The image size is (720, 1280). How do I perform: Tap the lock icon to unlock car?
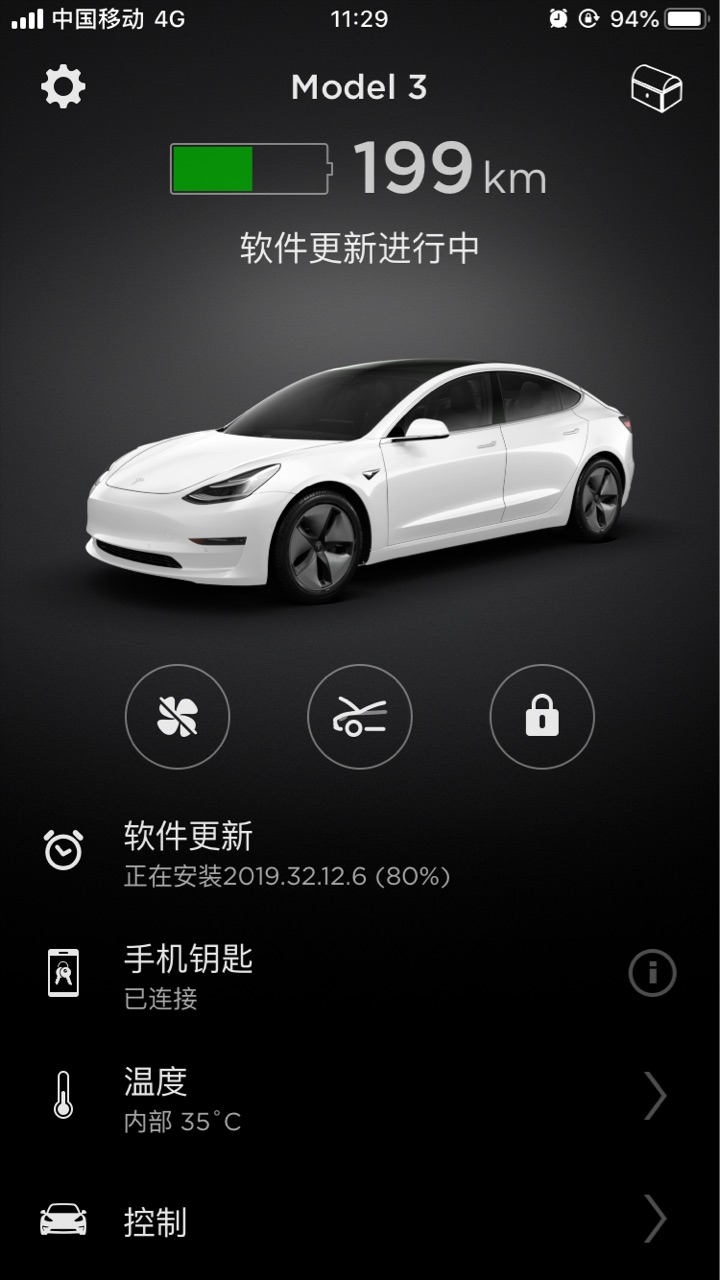(x=542, y=718)
